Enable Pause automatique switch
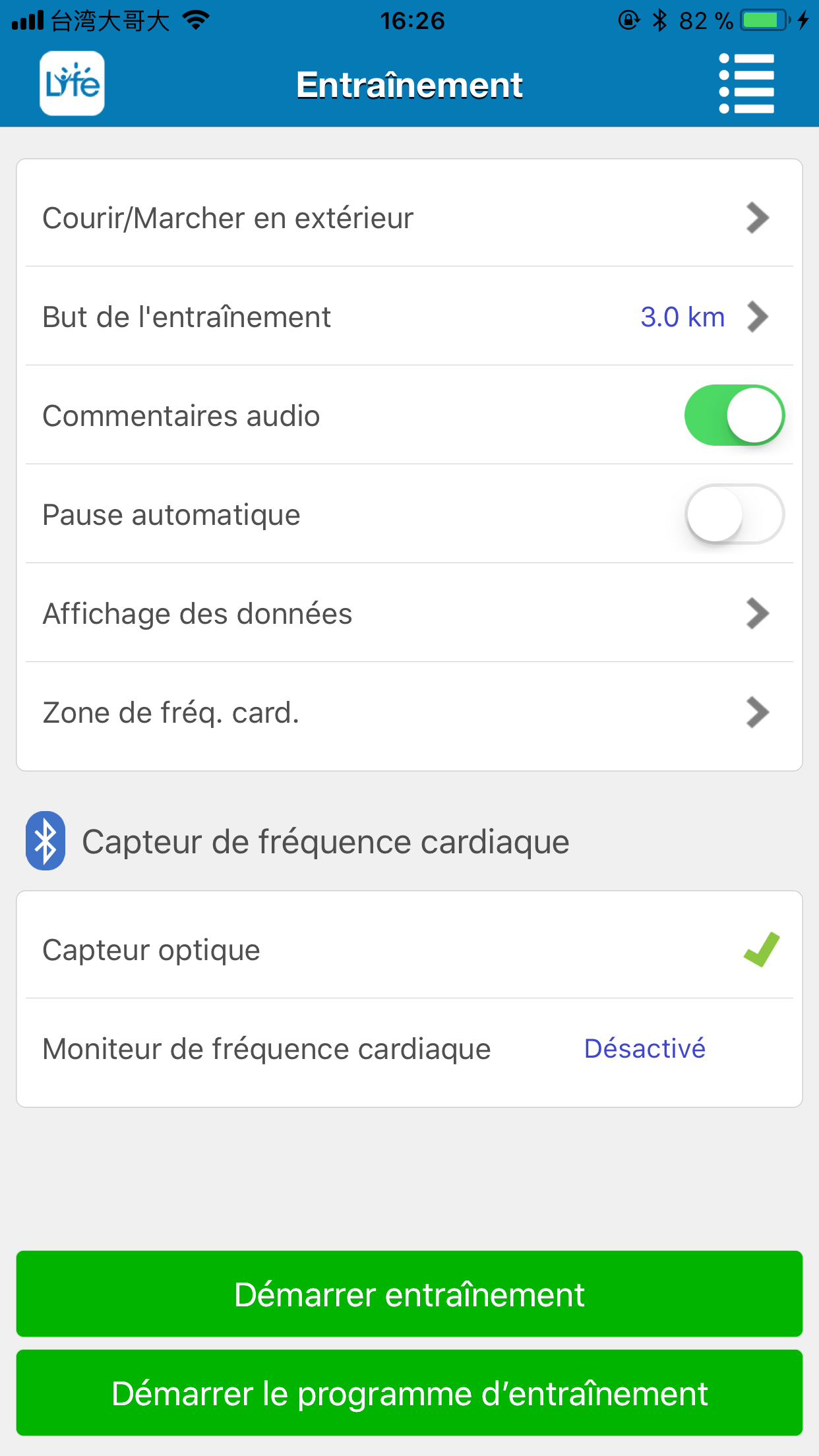 click(735, 514)
